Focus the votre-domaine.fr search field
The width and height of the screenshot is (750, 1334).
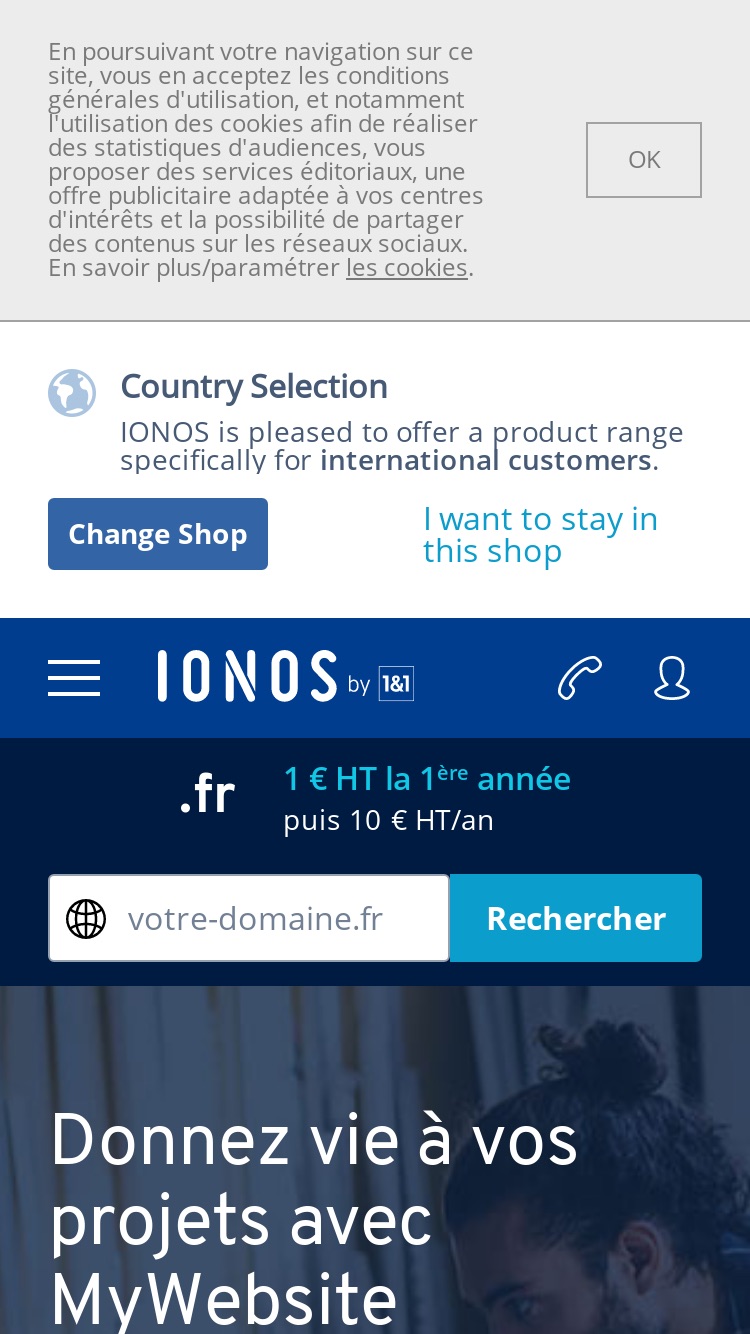point(249,918)
